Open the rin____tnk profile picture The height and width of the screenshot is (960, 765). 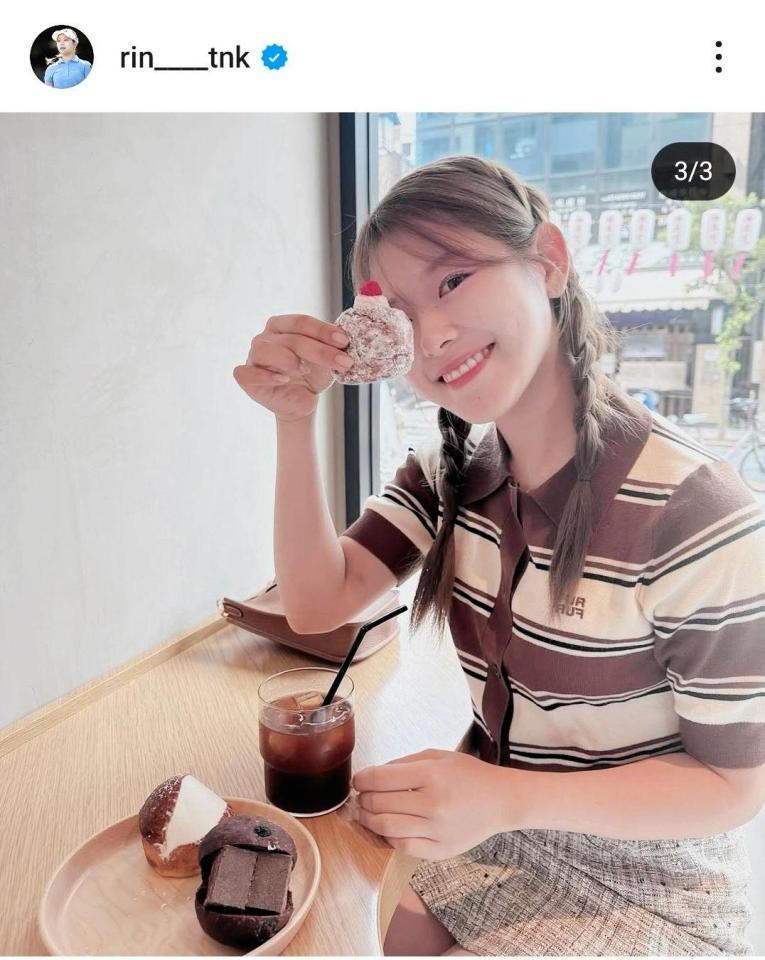[61, 57]
